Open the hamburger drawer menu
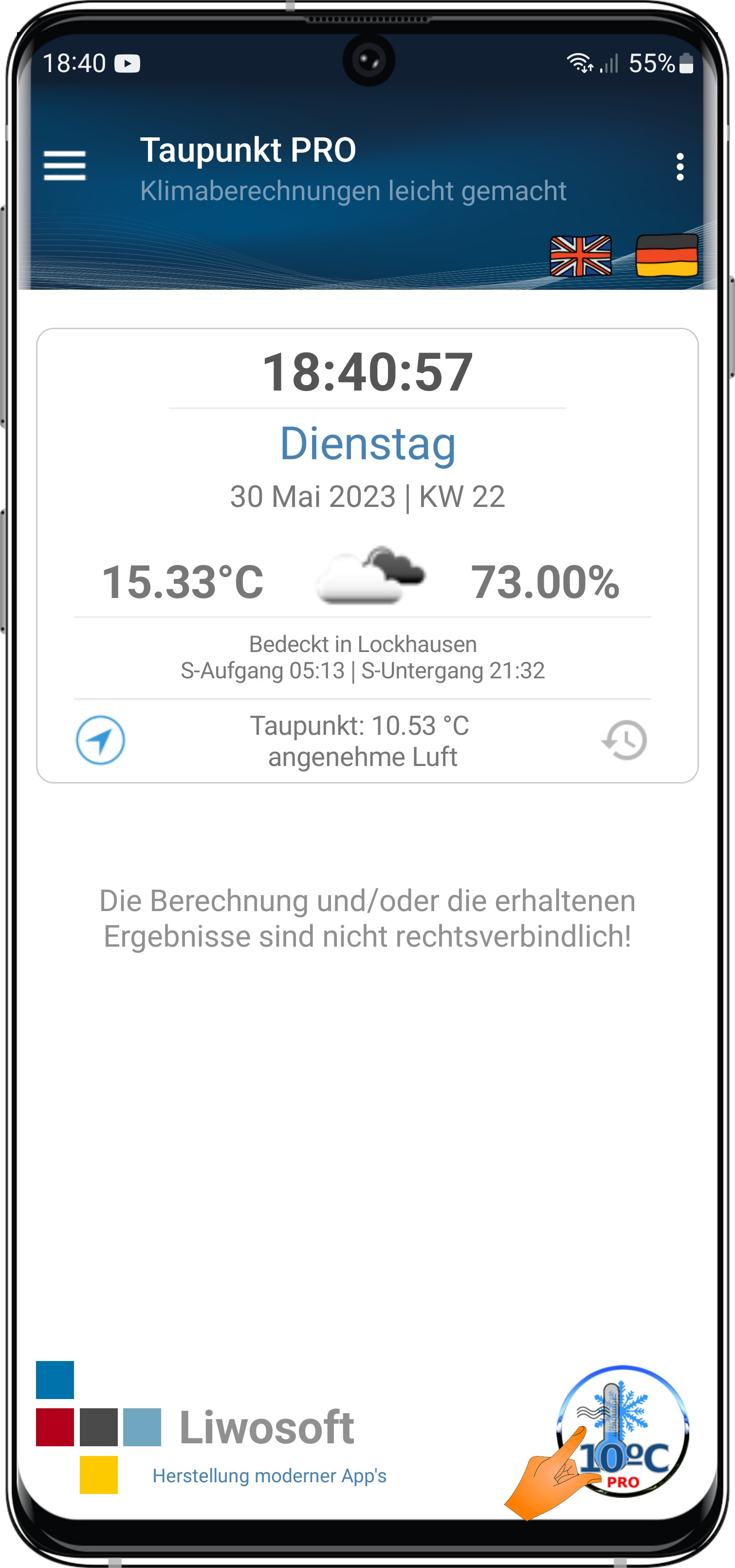The image size is (735, 1568). (x=64, y=166)
